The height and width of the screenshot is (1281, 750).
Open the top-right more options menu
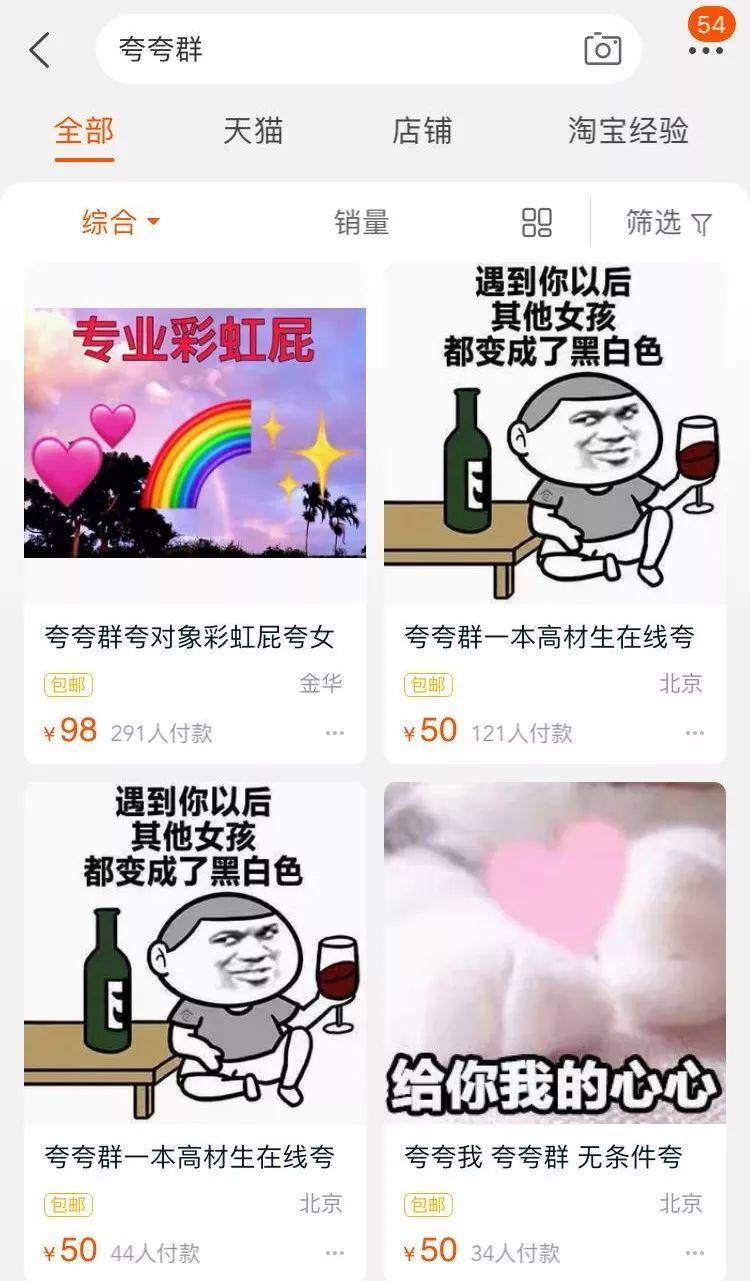pos(705,50)
